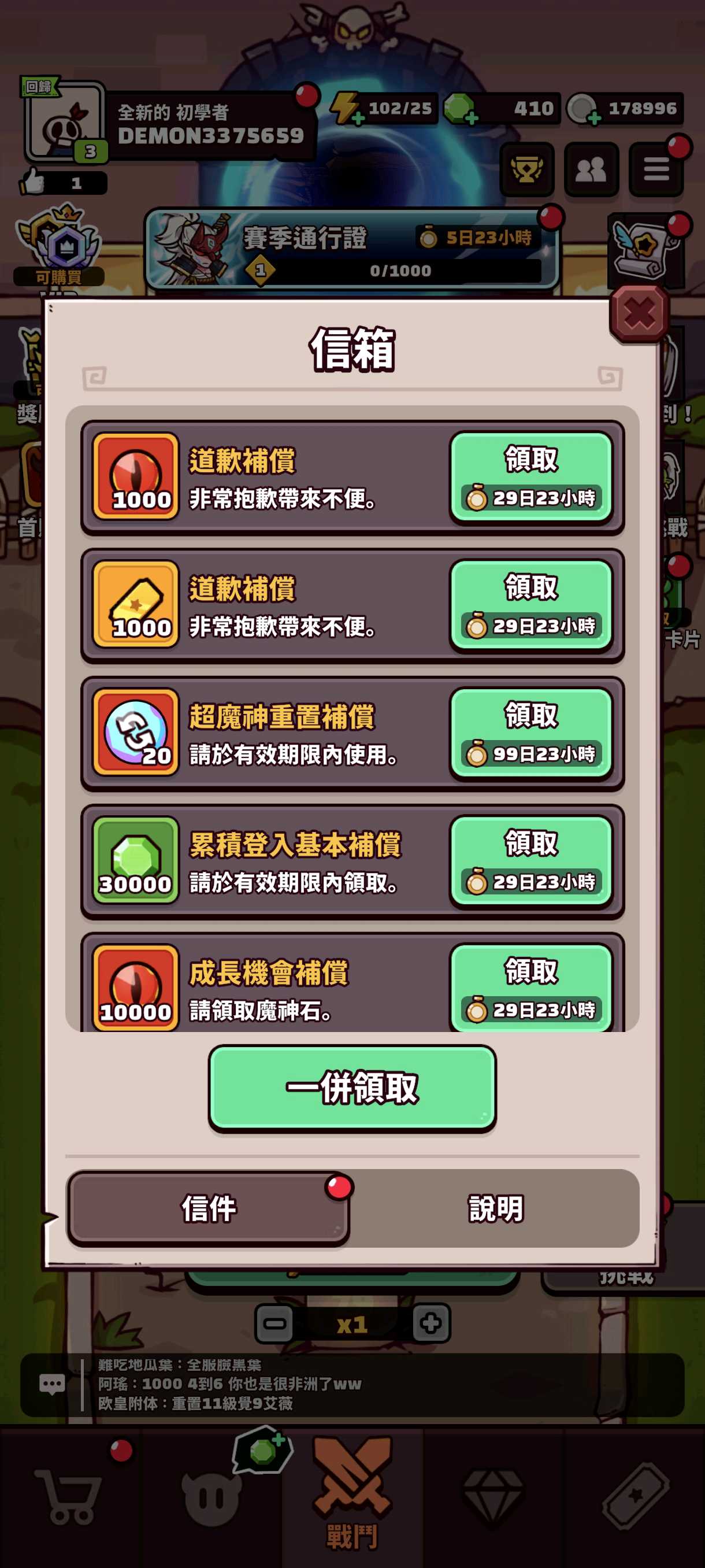
Task: Claim the 超魔神重置補償 reward
Action: point(530,733)
